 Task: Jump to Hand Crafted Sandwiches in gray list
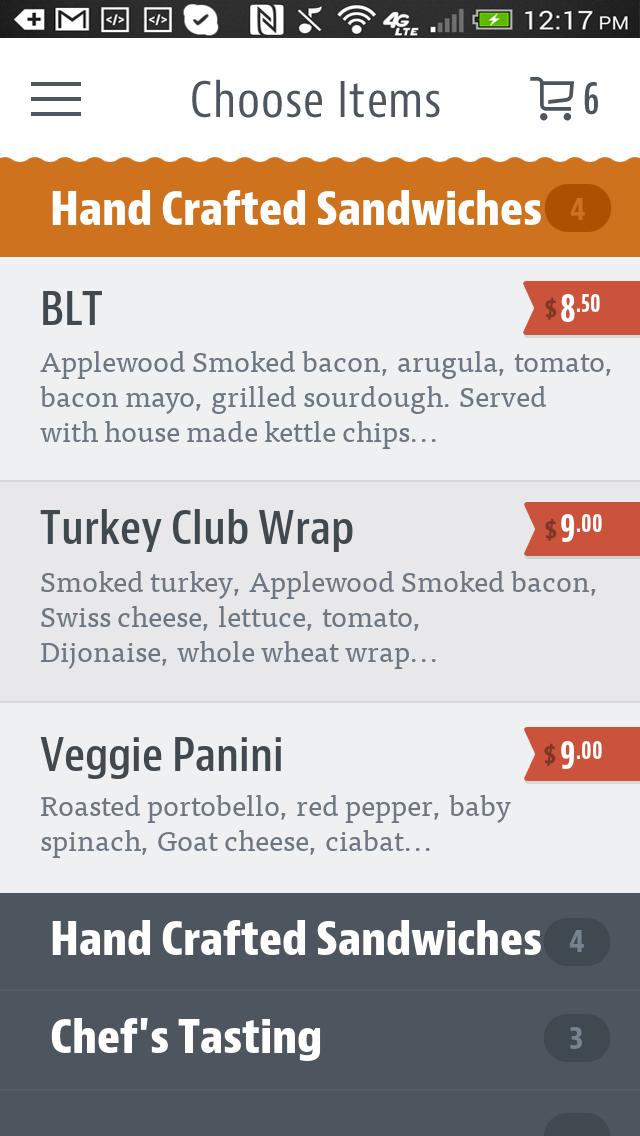[320, 941]
